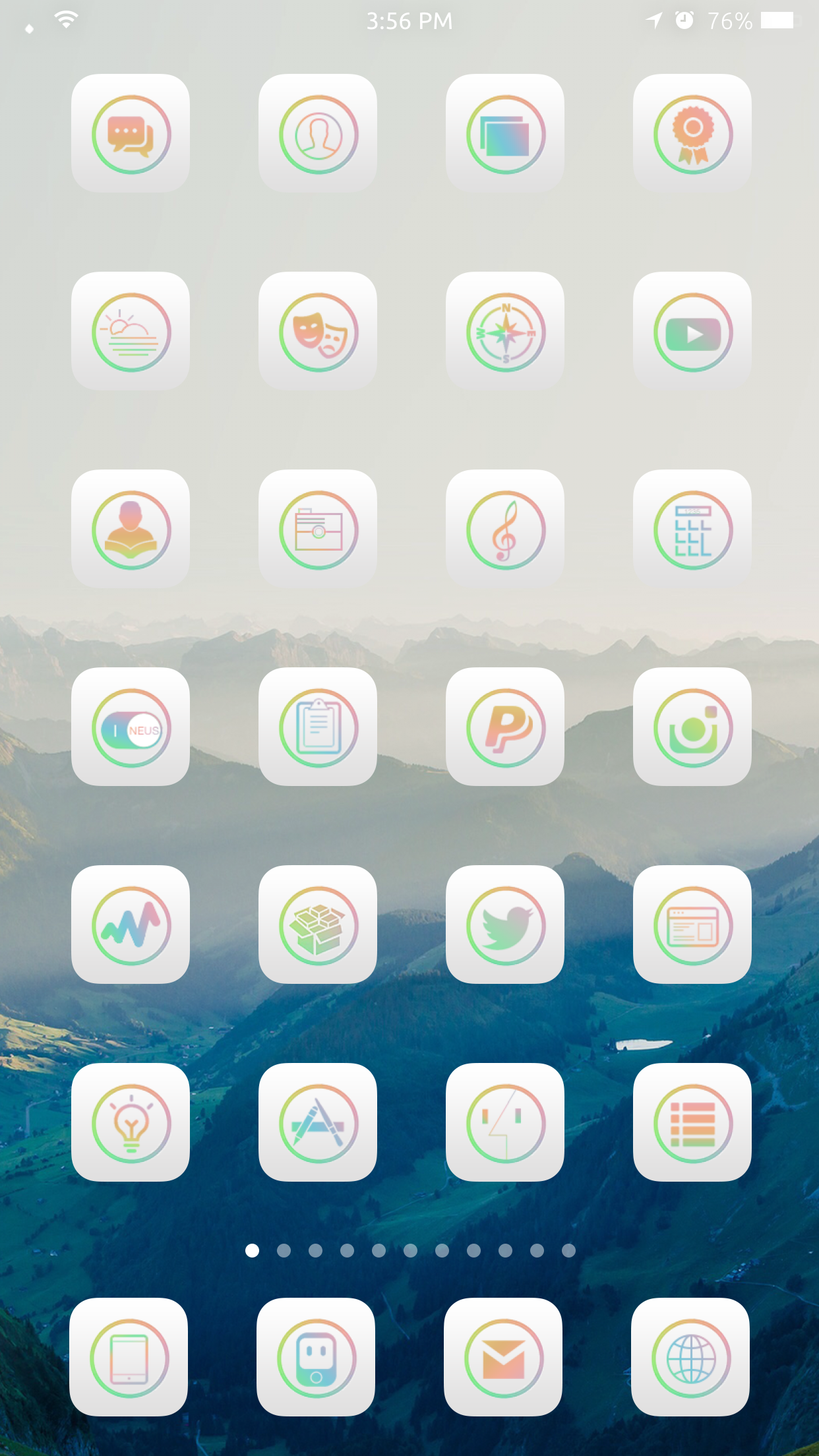The height and width of the screenshot is (1456, 819).
Task: Open the NEUS toggle switch app
Action: pyautogui.click(x=131, y=727)
